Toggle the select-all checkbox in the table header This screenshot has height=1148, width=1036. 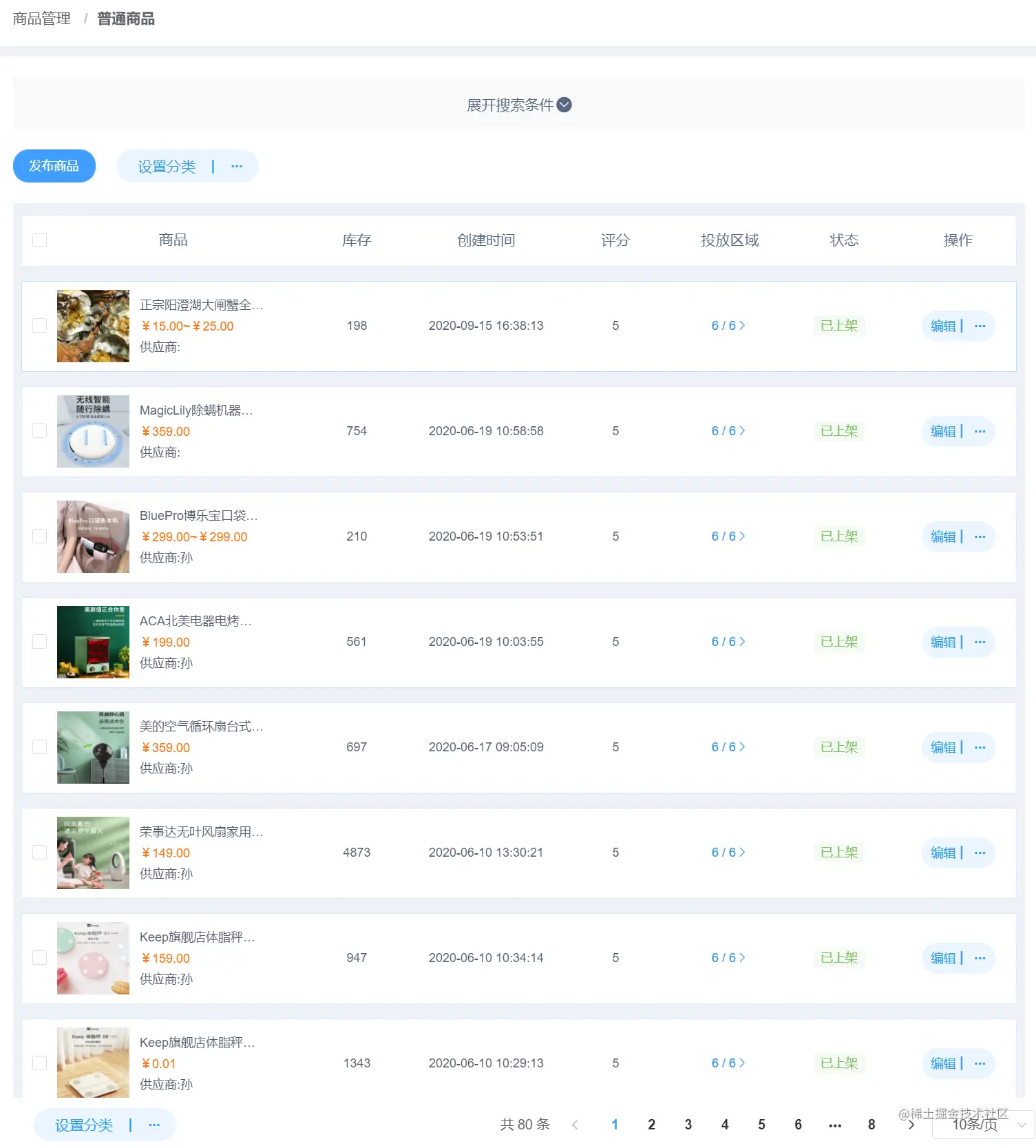coord(40,240)
